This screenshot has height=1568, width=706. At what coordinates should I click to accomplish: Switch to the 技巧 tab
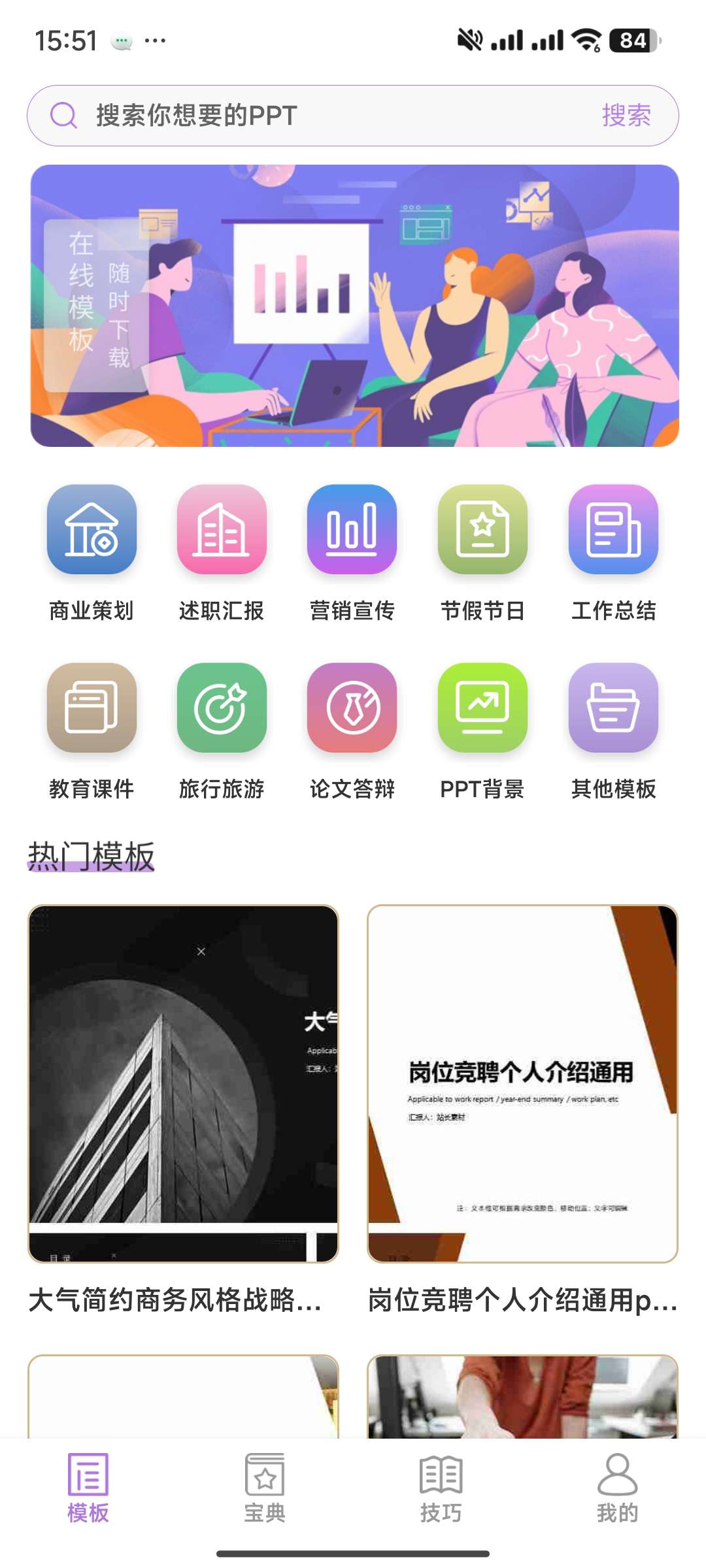[441, 1488]
